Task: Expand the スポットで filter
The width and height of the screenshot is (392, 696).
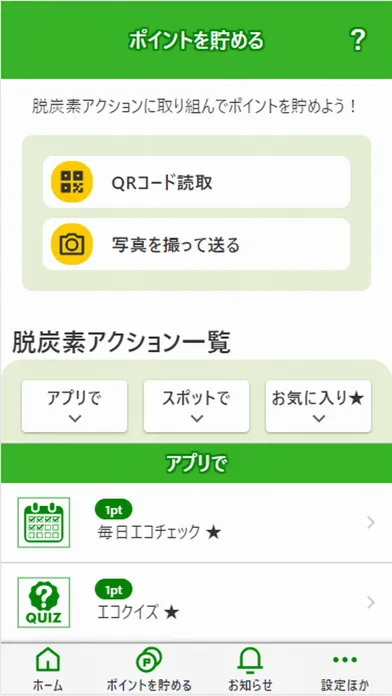Action: coord(196,406)
